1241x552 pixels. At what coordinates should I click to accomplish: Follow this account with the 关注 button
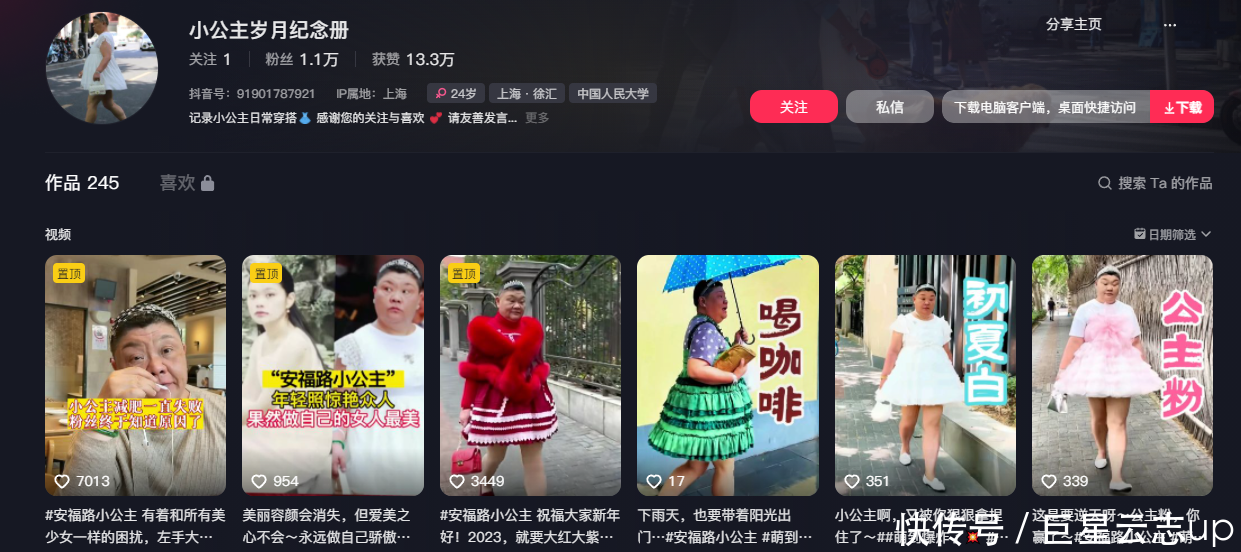[793, 107]
